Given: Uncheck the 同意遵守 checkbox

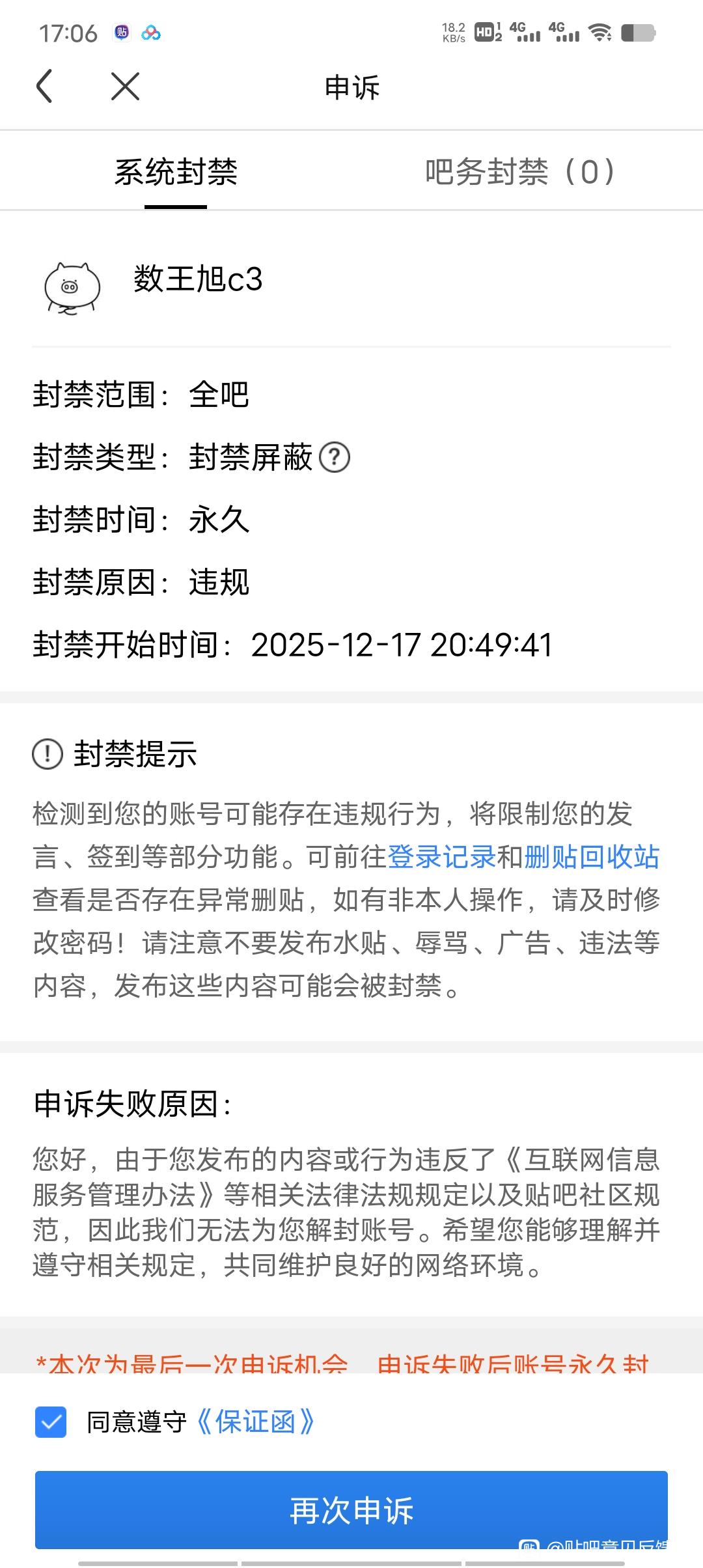Looking at the screenshot, I should click(51, 1422).
